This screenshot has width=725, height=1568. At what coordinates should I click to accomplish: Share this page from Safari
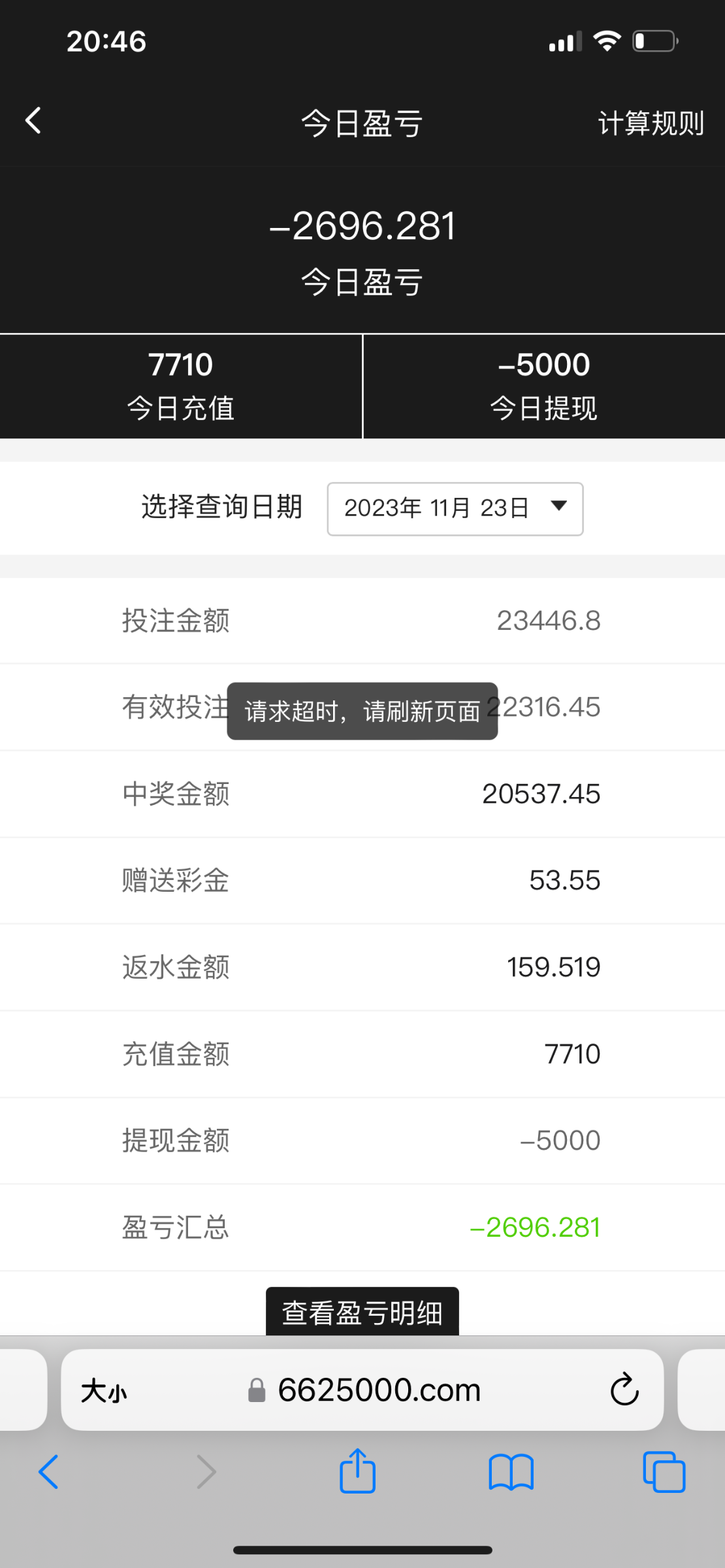point(357,1472)
